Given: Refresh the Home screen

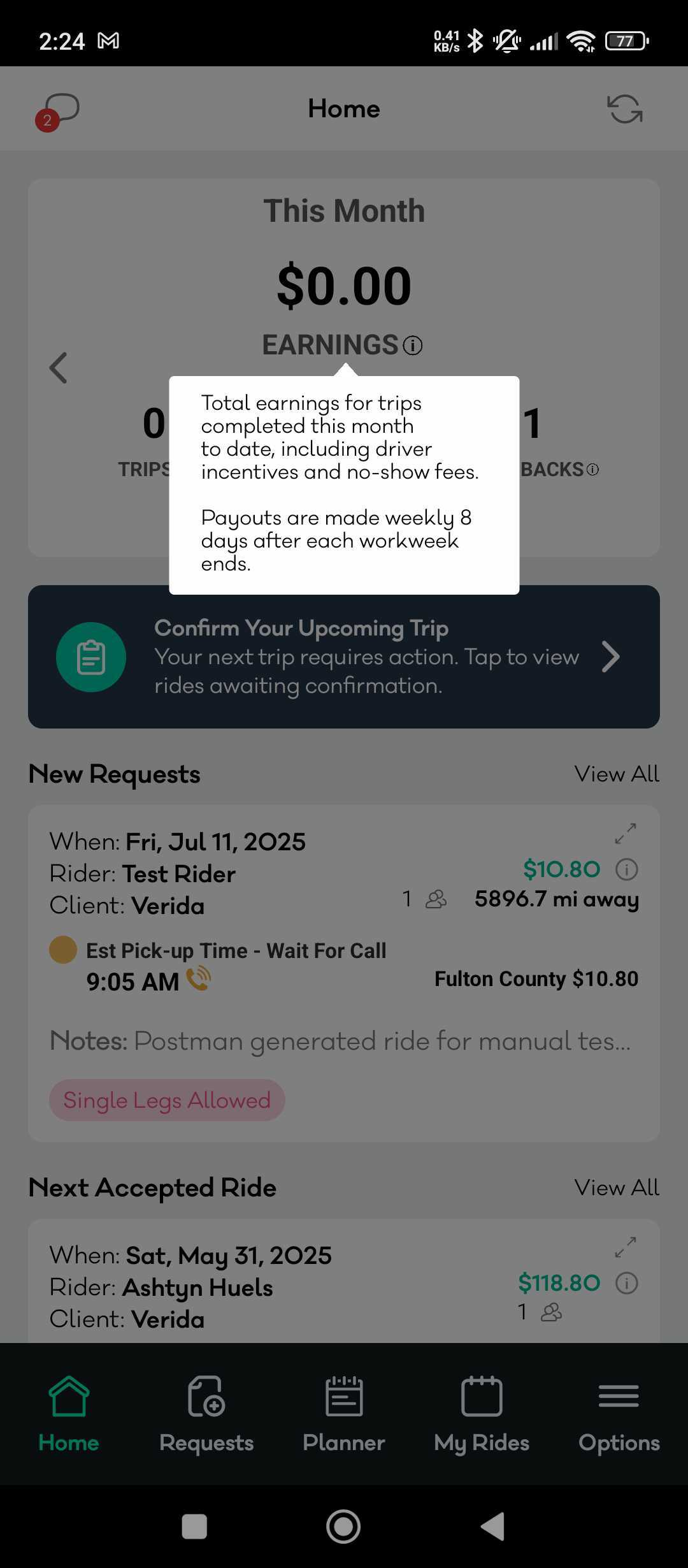Looking at the screenshot, I should click(x=624, y=109).
